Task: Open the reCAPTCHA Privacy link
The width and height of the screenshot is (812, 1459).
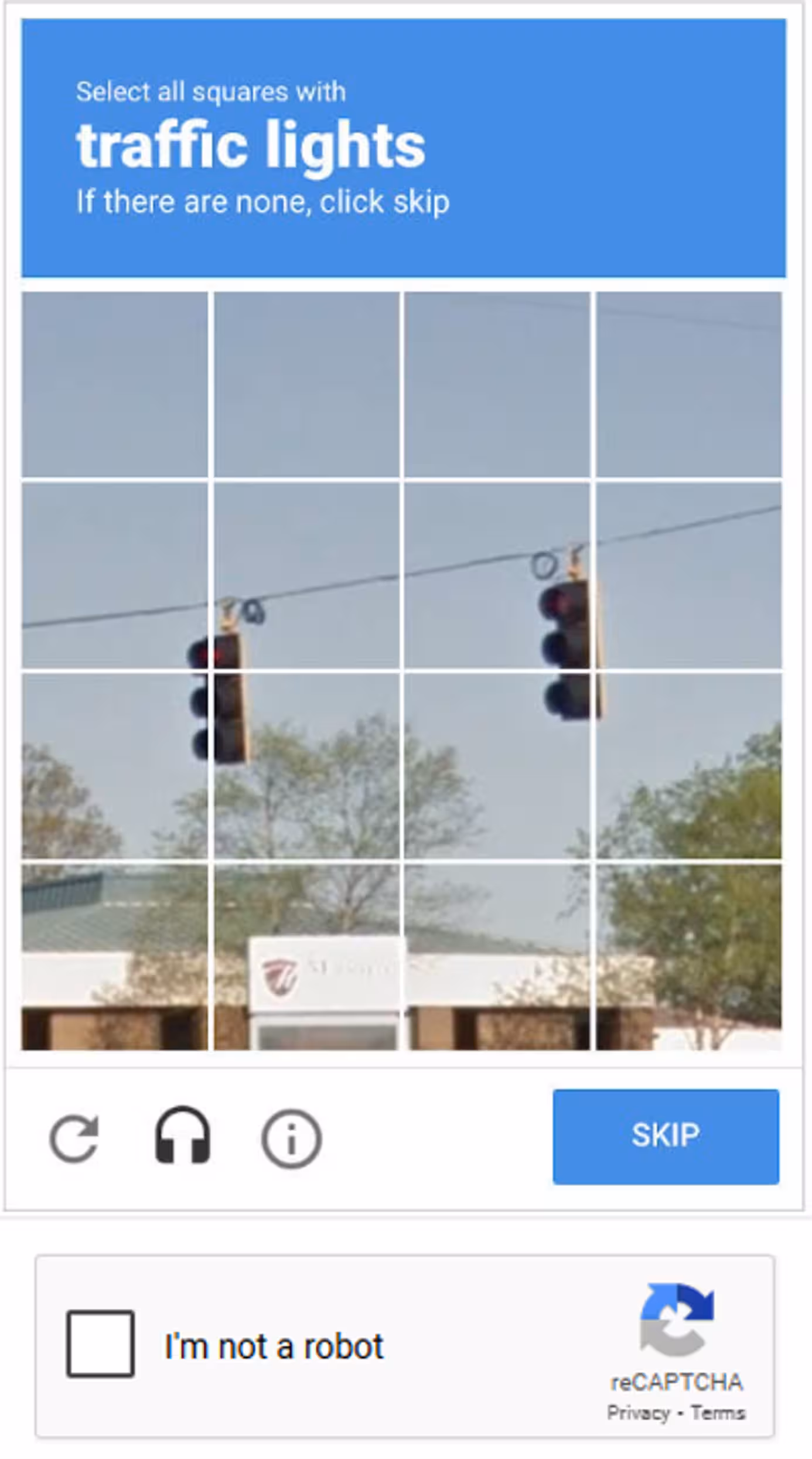Action: point(638,1413)
